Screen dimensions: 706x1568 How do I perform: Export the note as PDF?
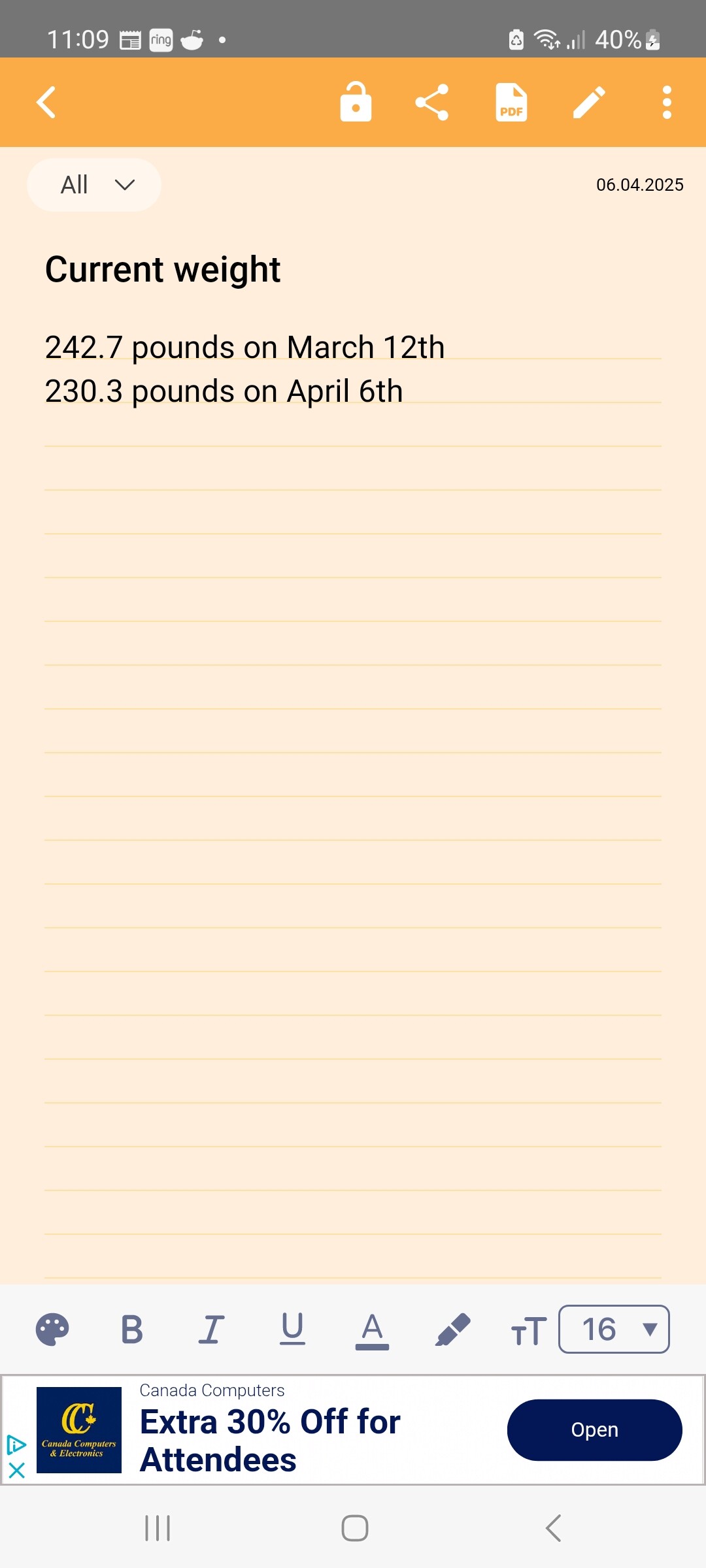511,103
